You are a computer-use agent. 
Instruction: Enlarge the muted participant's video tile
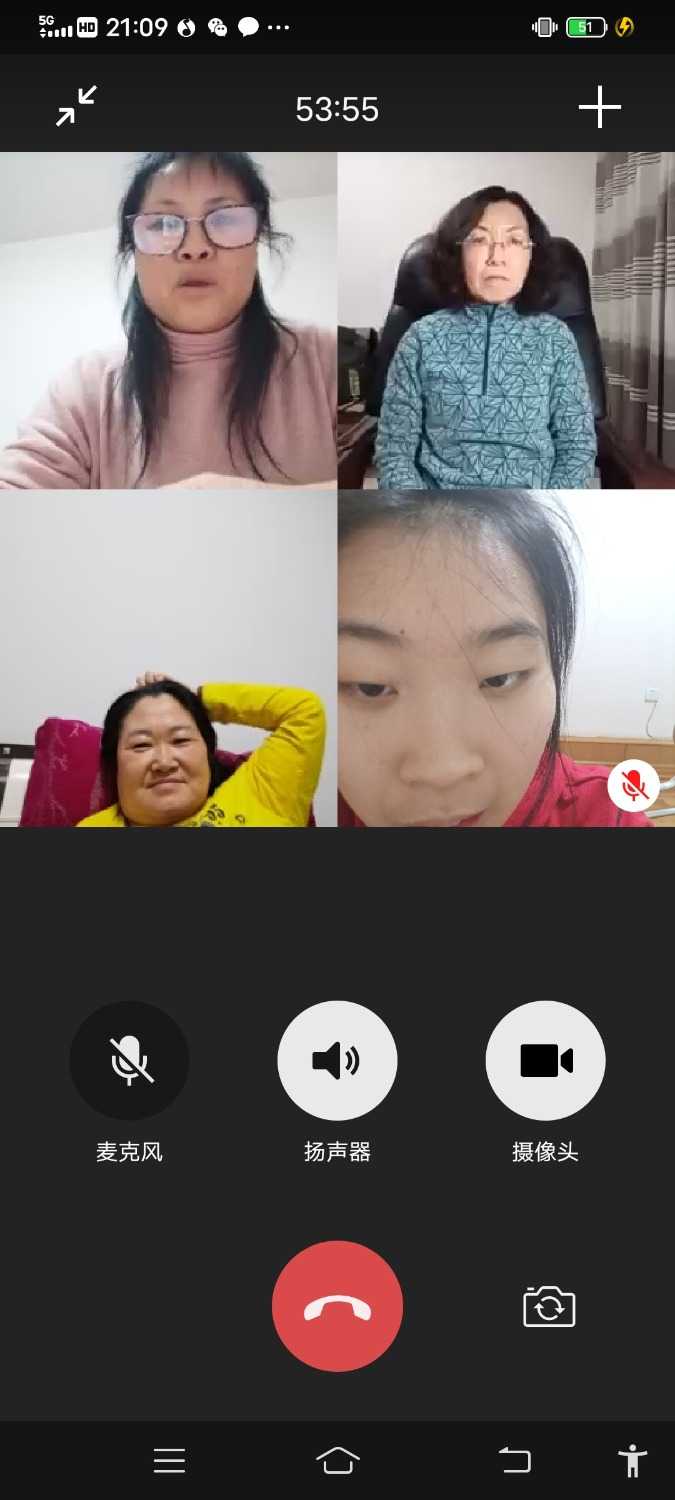point(506,658)
